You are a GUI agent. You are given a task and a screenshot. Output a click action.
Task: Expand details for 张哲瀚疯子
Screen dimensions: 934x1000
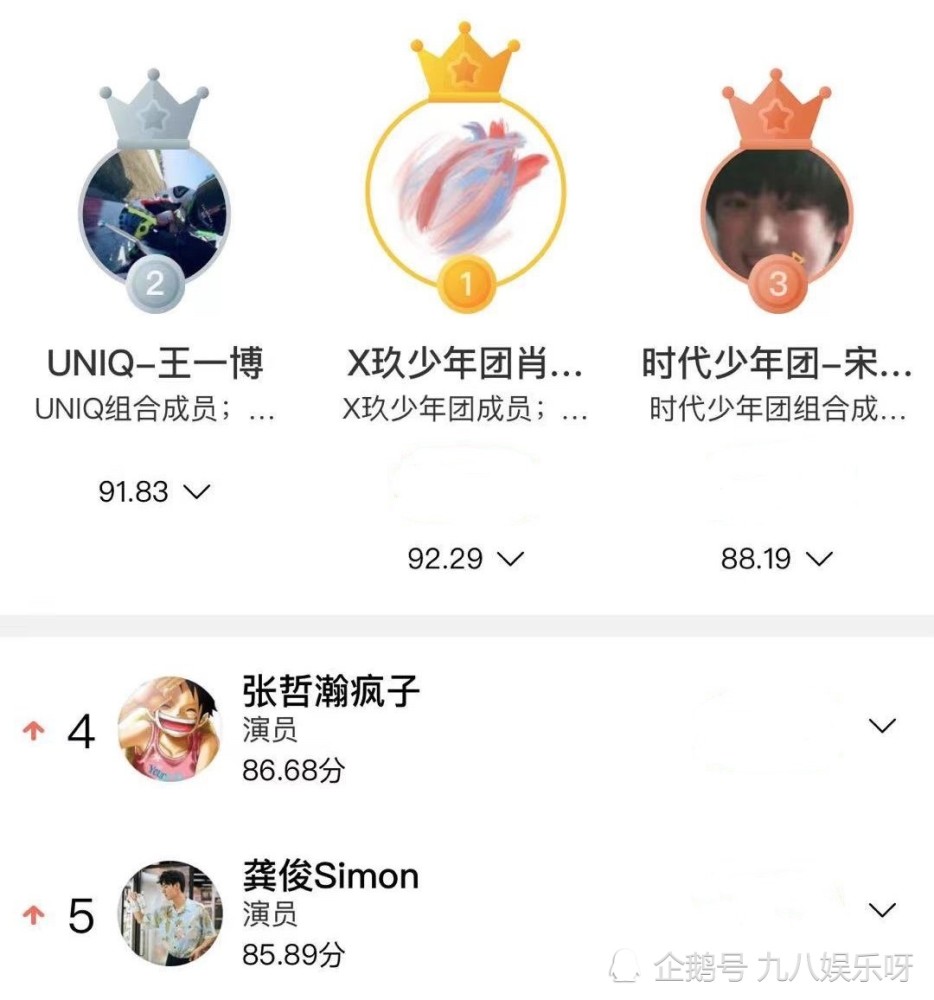coord(882,726)
